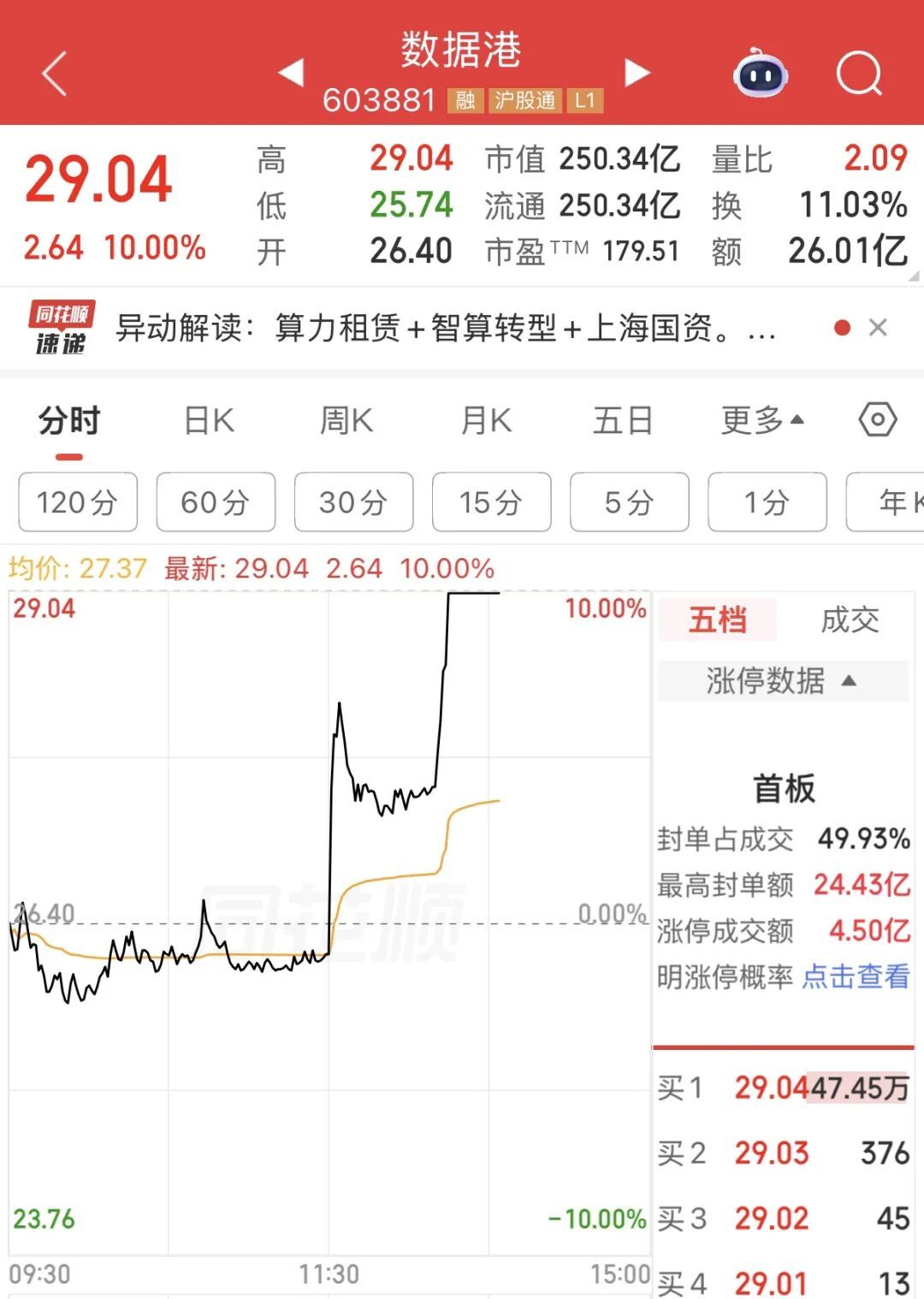Switch to the next stock with right triangle
Screen dimensions: 924x1299
click(x=637, y=73)
